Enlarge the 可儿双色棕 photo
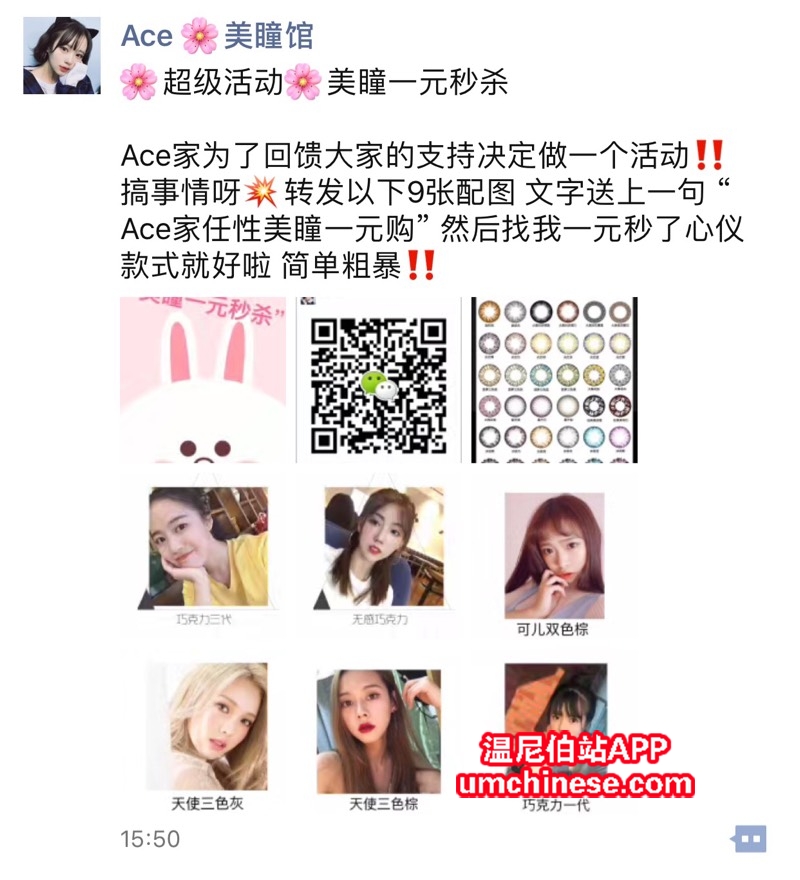The height and width of the screenshot is (880, 800). (553, 557)
